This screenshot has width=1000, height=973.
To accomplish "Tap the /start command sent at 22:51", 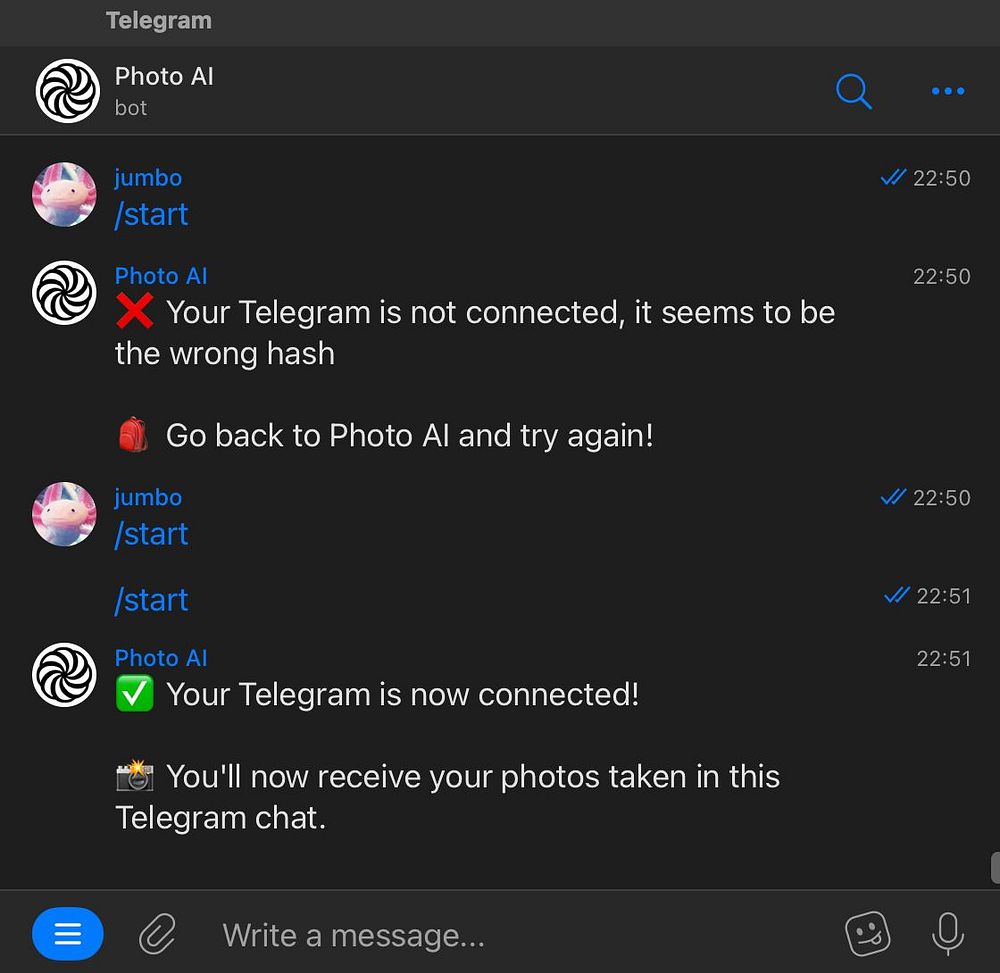I will [x=151, y=600].
